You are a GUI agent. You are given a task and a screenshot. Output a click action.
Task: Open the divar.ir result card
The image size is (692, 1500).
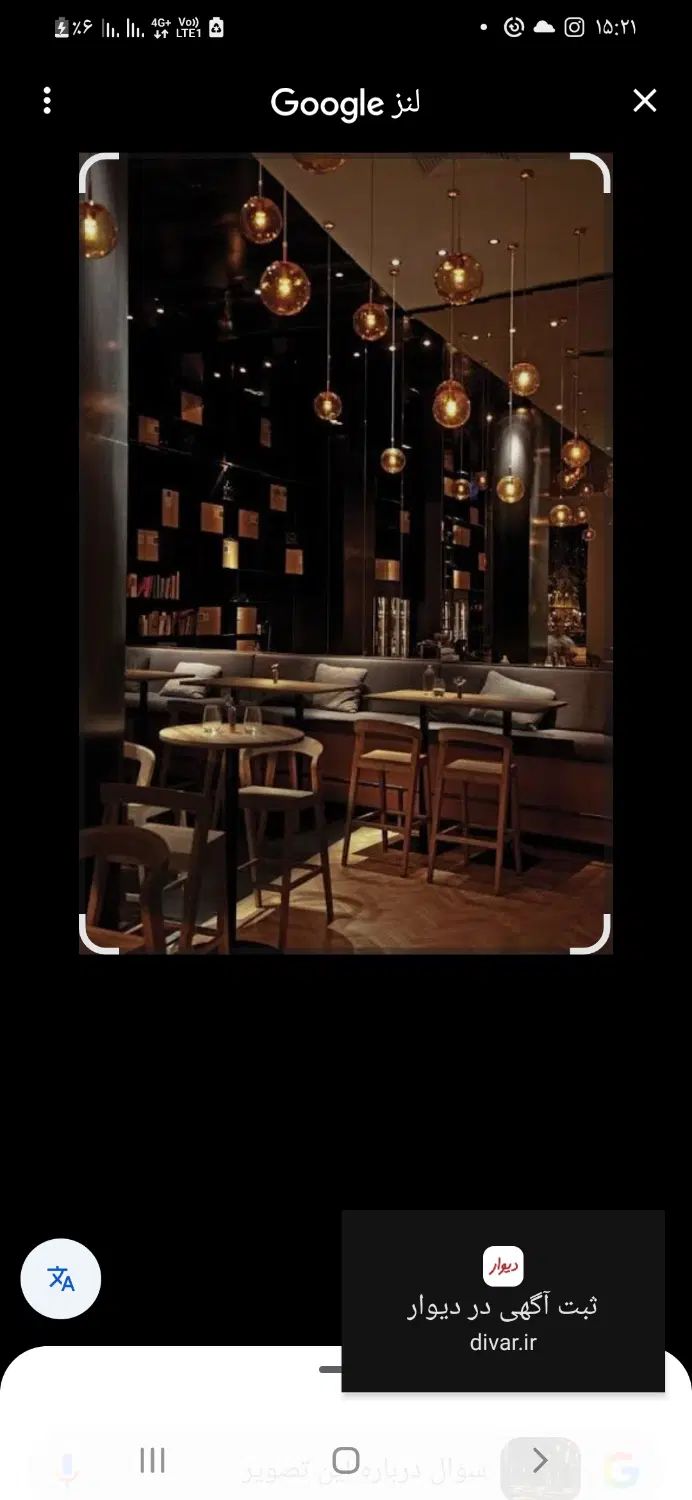point(503,1300)
